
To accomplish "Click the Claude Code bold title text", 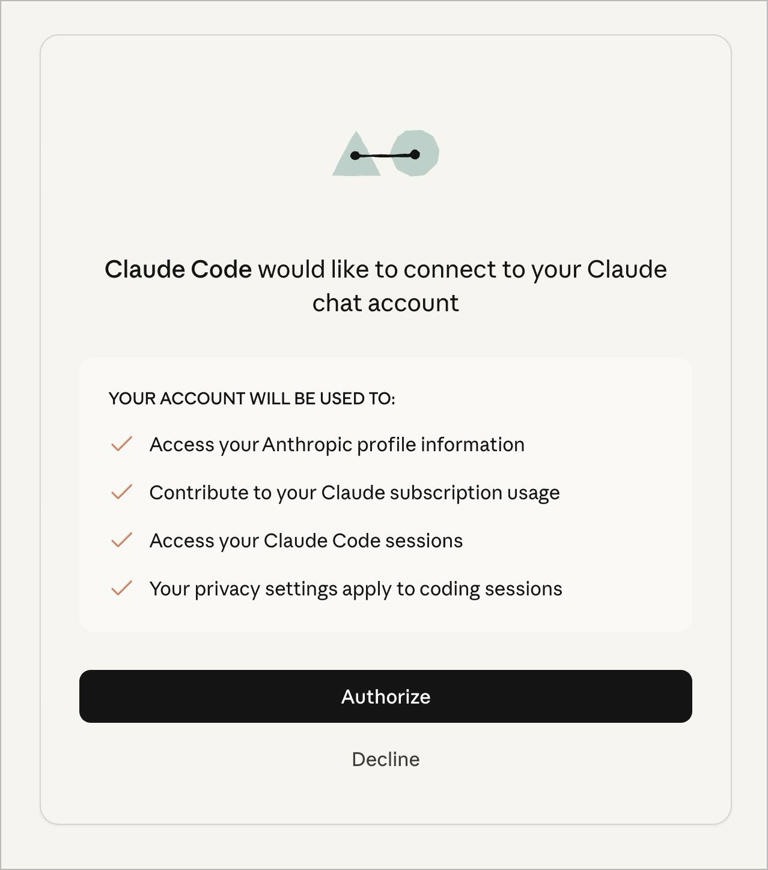I will coord(178,269).
